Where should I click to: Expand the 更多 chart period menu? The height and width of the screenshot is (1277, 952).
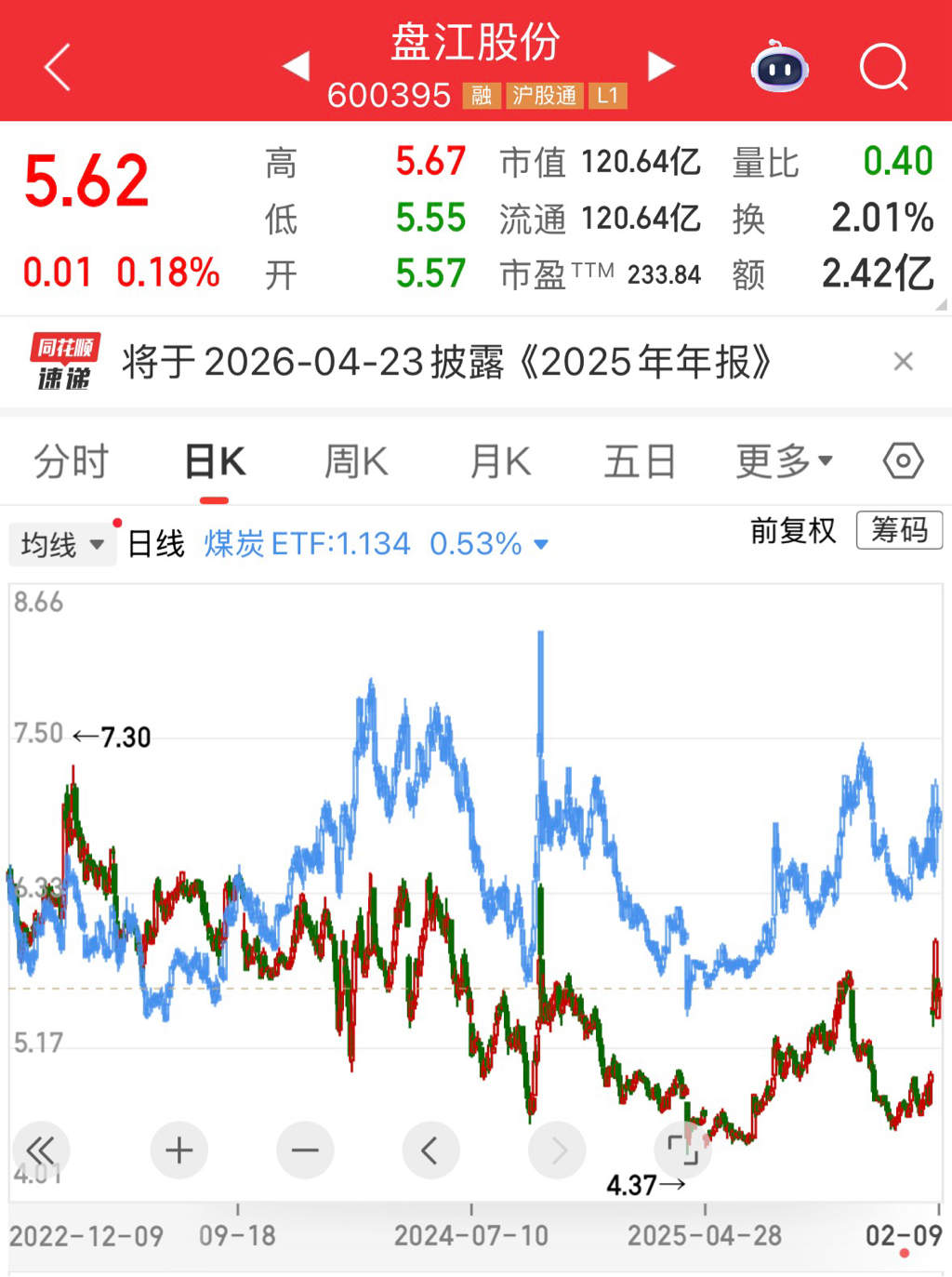[785, 461]
